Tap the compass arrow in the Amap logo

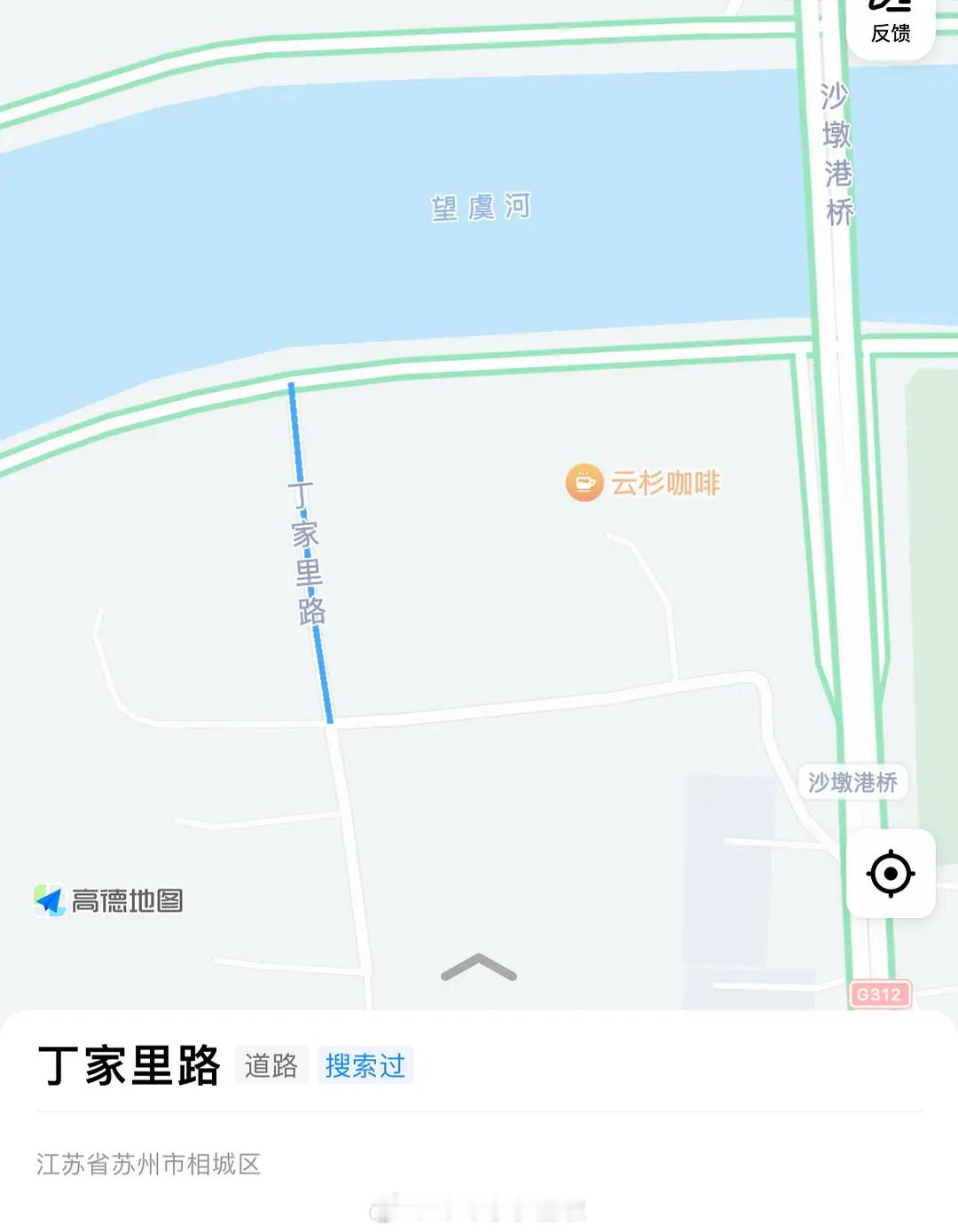[x=50, y=898]
